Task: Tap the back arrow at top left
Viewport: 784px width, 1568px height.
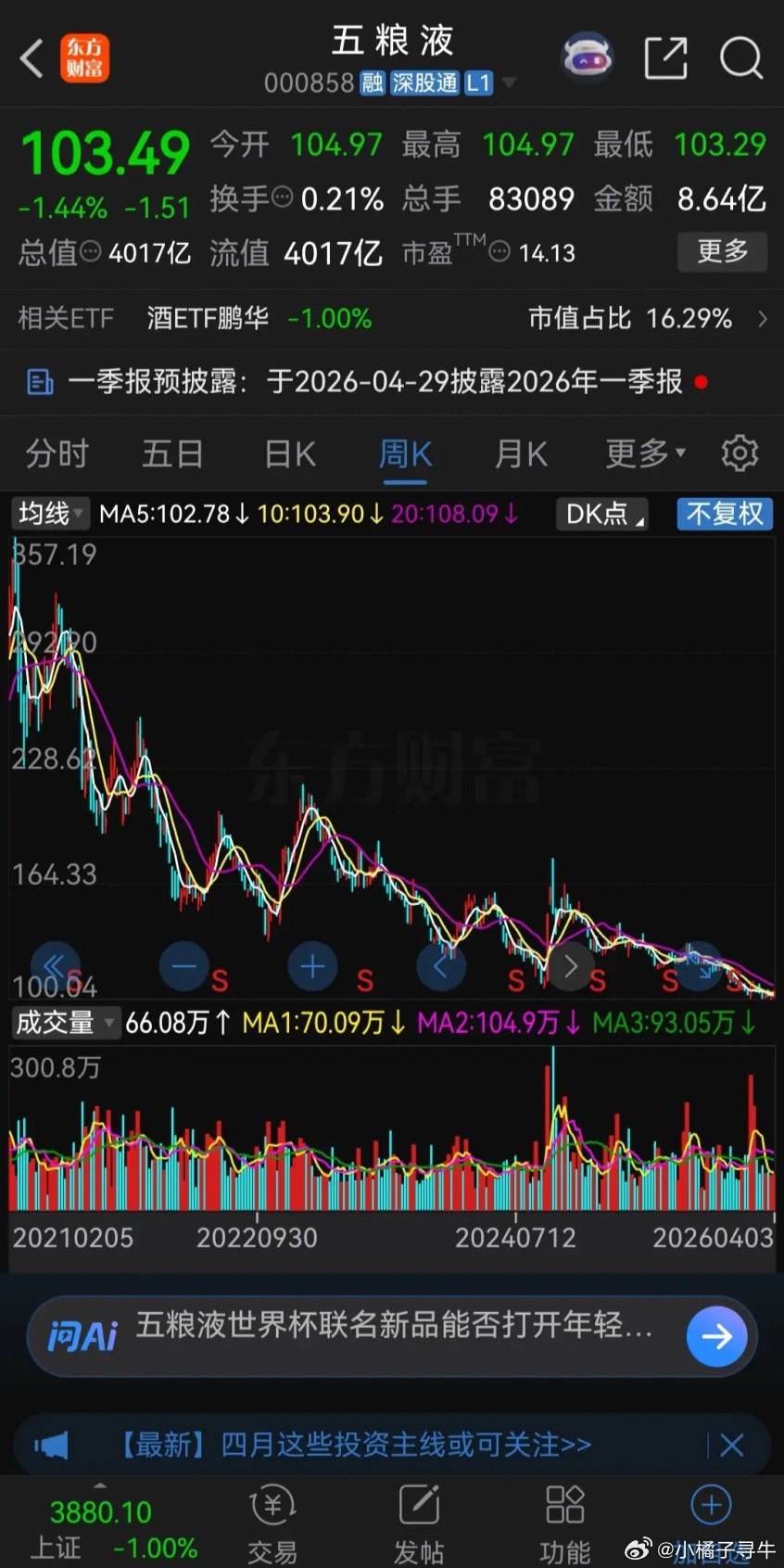Action: [x=30, y=57]
